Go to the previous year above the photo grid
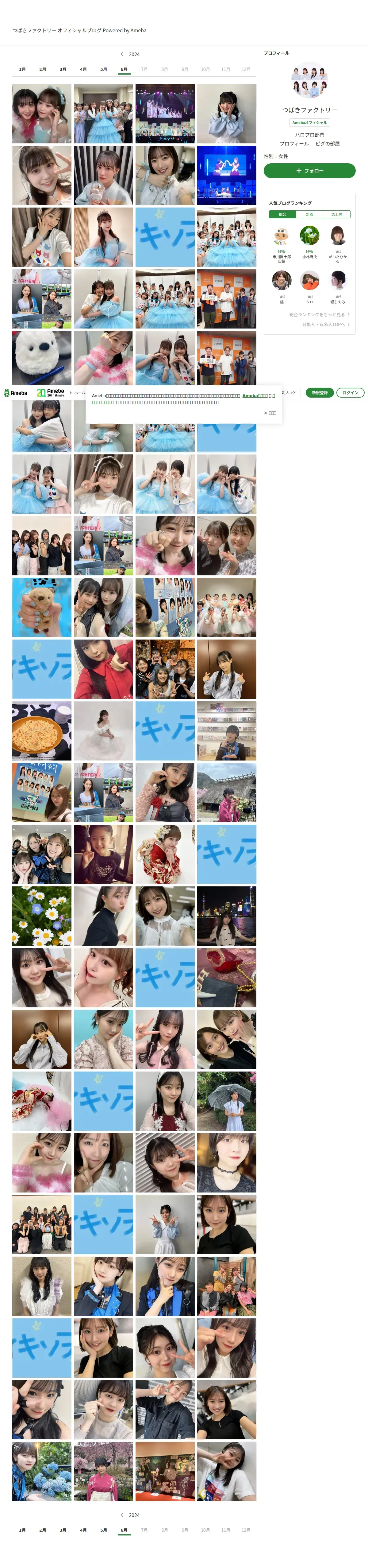The image size is (368, 1568). [x=122, y=54]
